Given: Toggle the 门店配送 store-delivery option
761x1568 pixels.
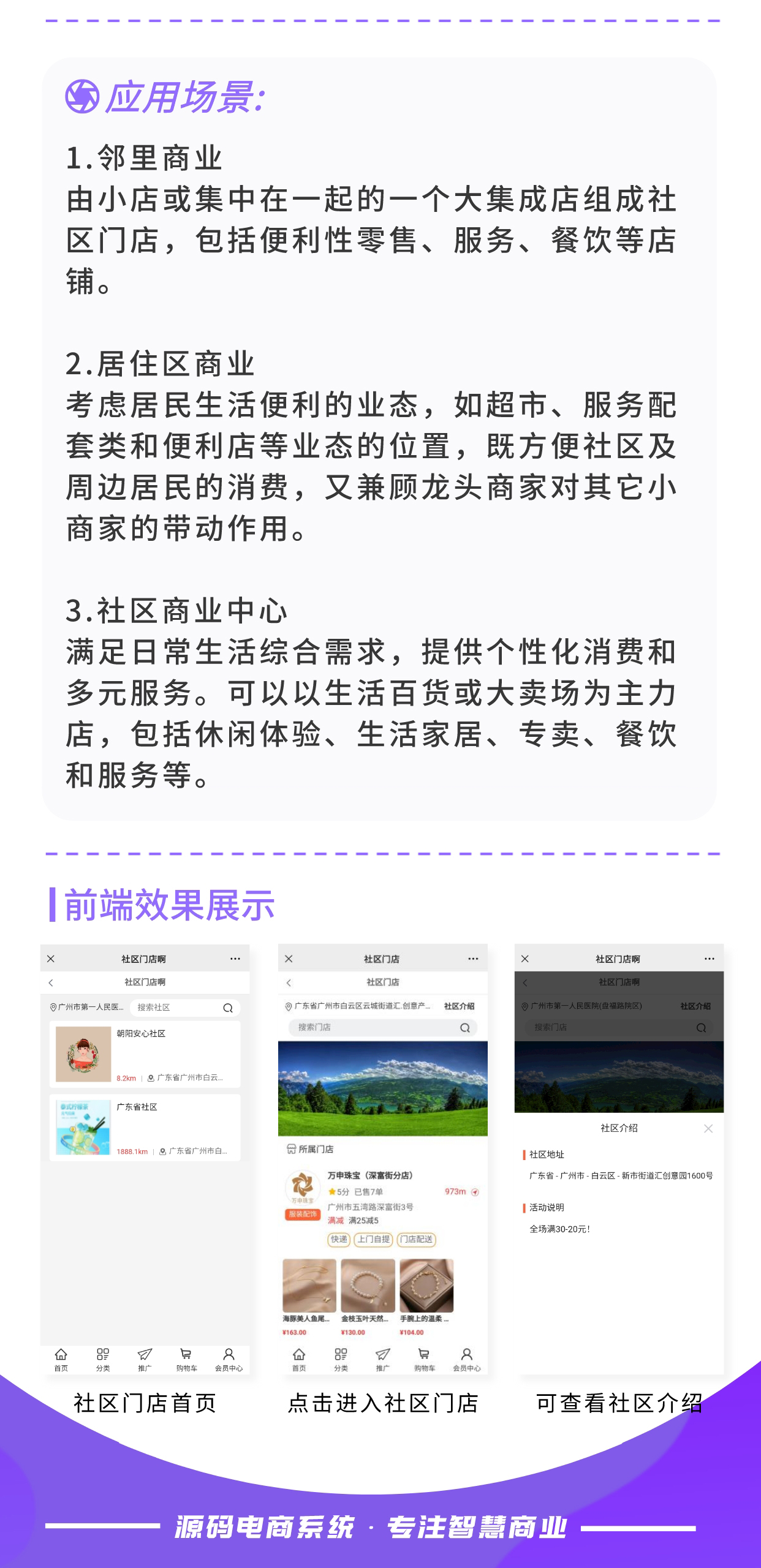Looking at the screenshot, I should (x=417, y=1240).
